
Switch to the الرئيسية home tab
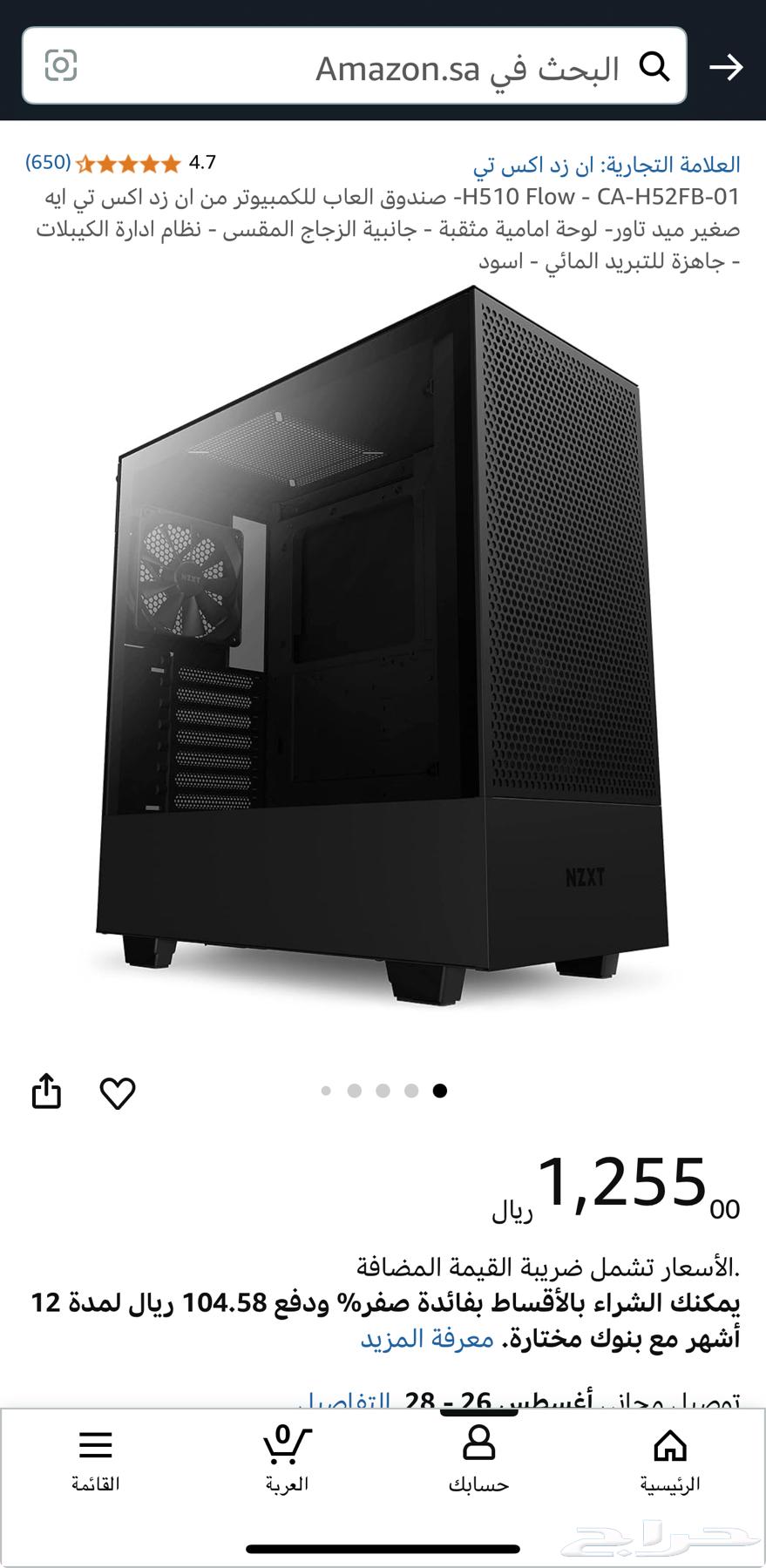tap(669, 1459)
